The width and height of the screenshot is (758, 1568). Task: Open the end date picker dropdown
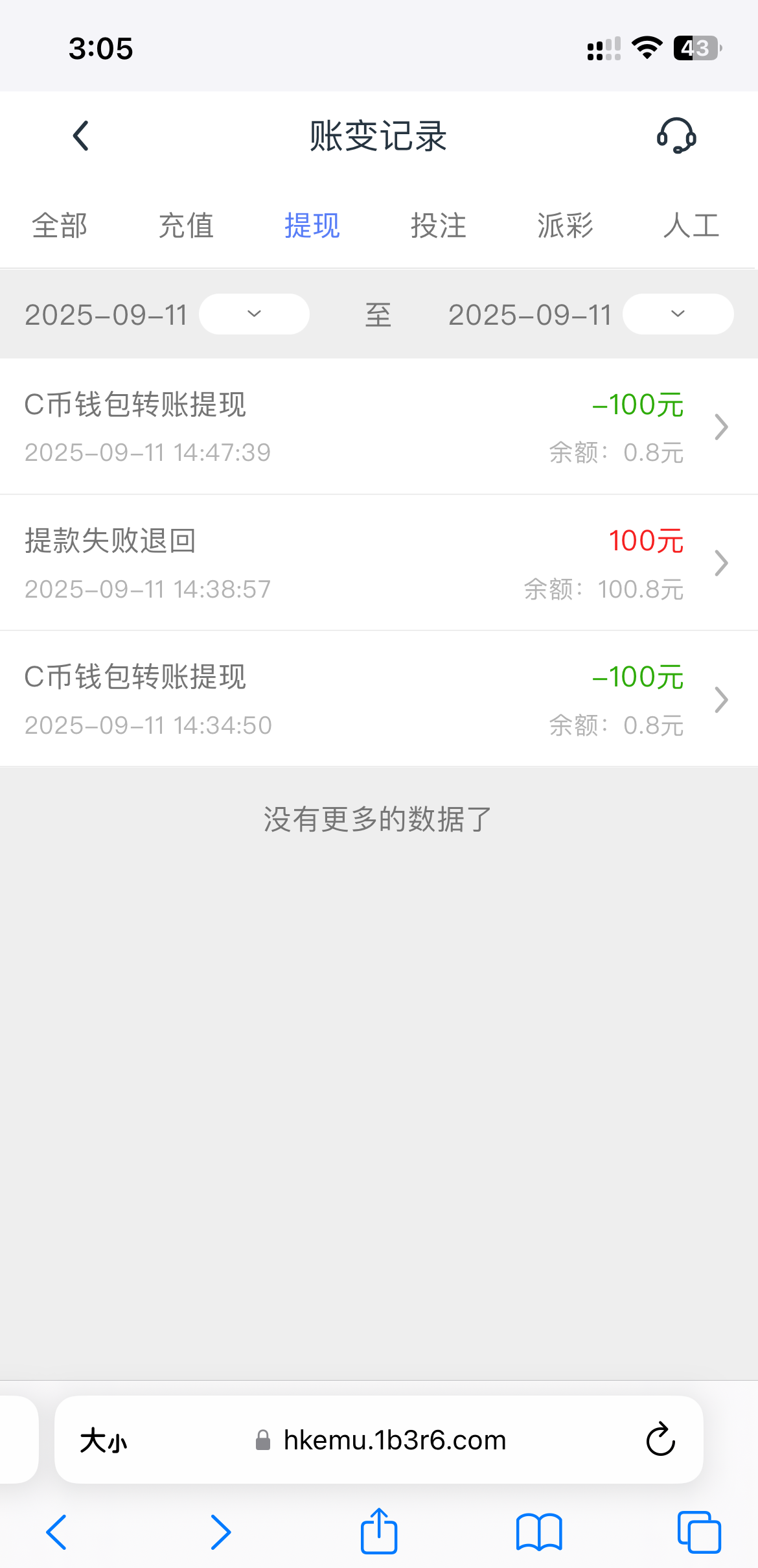coord(676,314)
